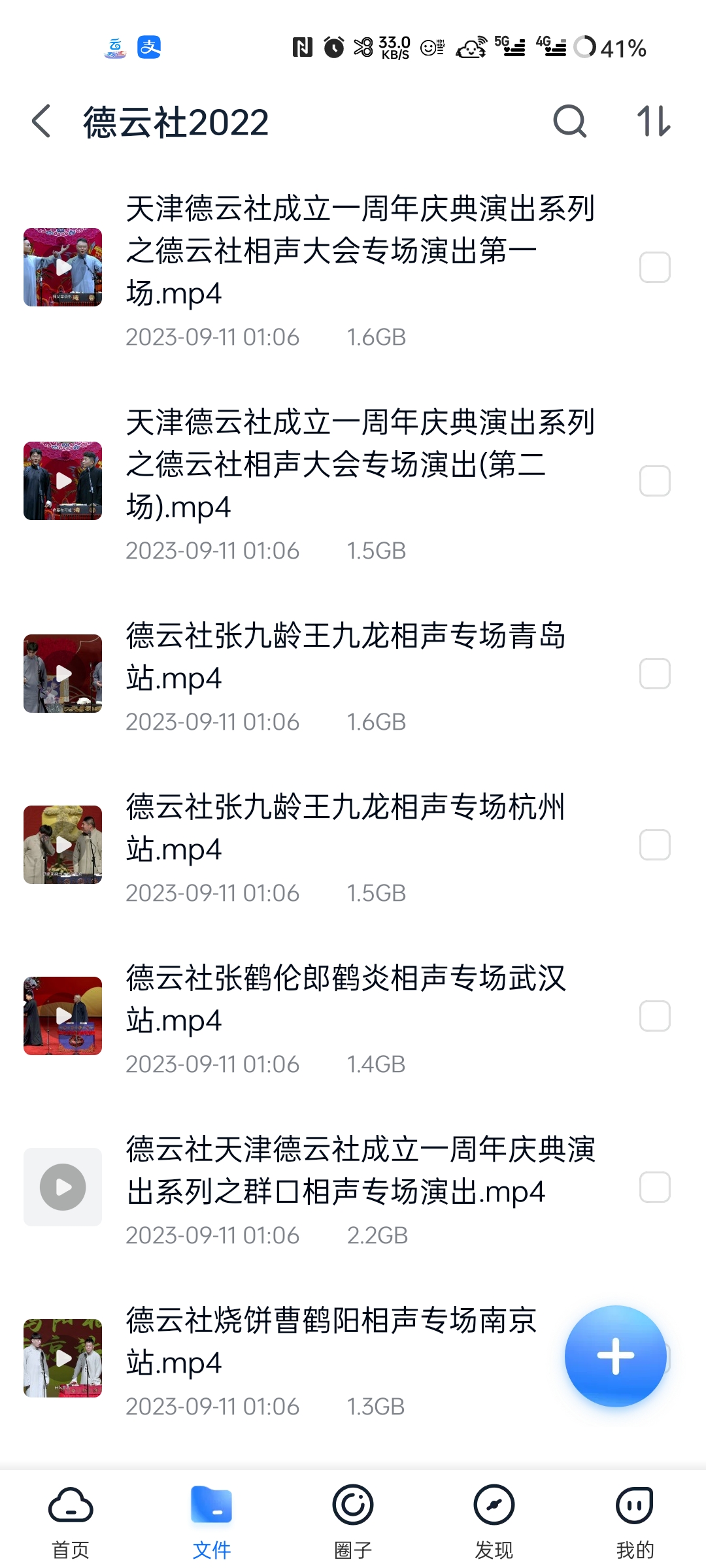Play 德云社张九龄王九龙相声专场杭州站.mp4
Image resolution: width=706 pixels, height=1568 pixels.
[346, 828]
